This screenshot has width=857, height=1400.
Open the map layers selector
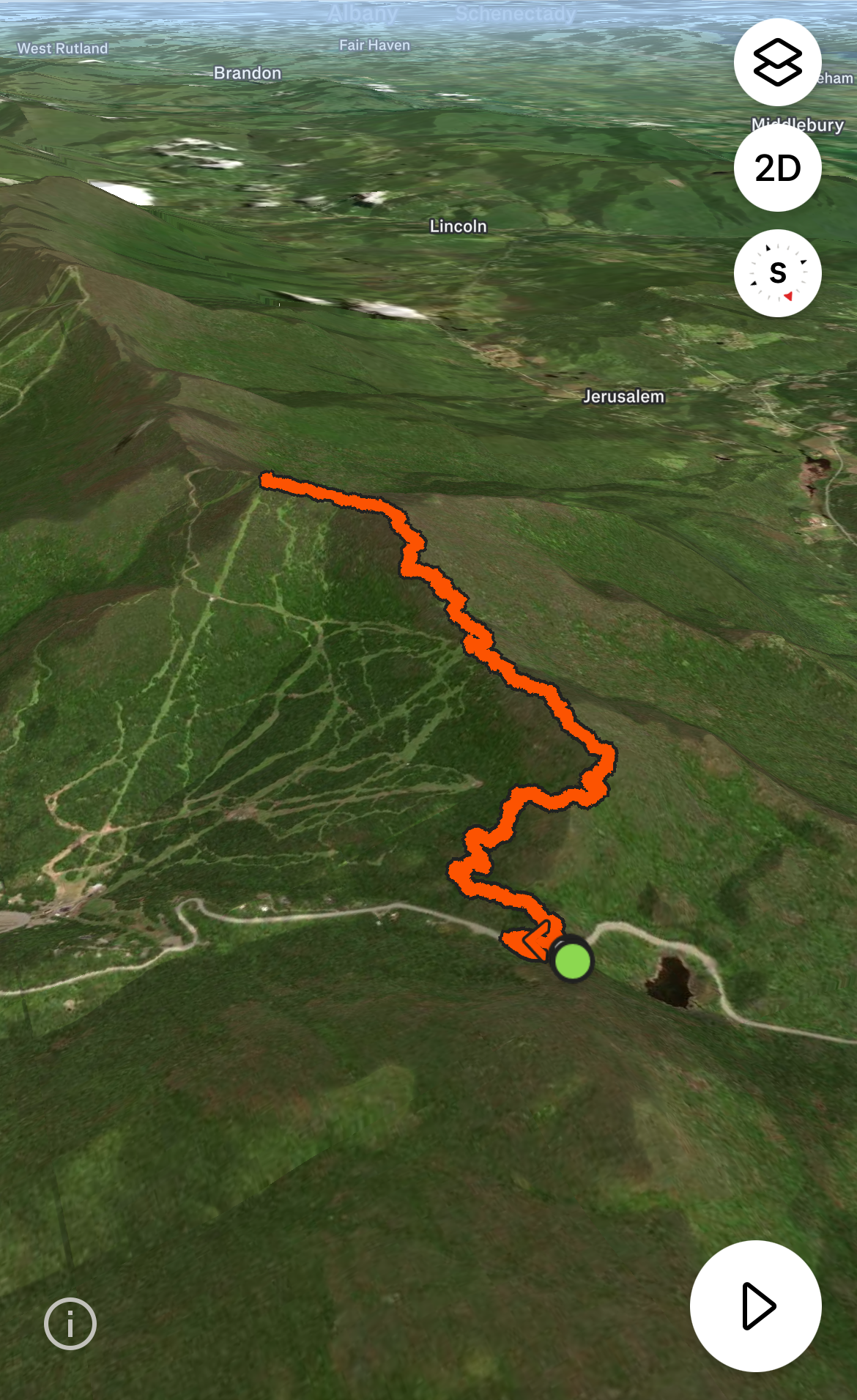pos(777,62)
